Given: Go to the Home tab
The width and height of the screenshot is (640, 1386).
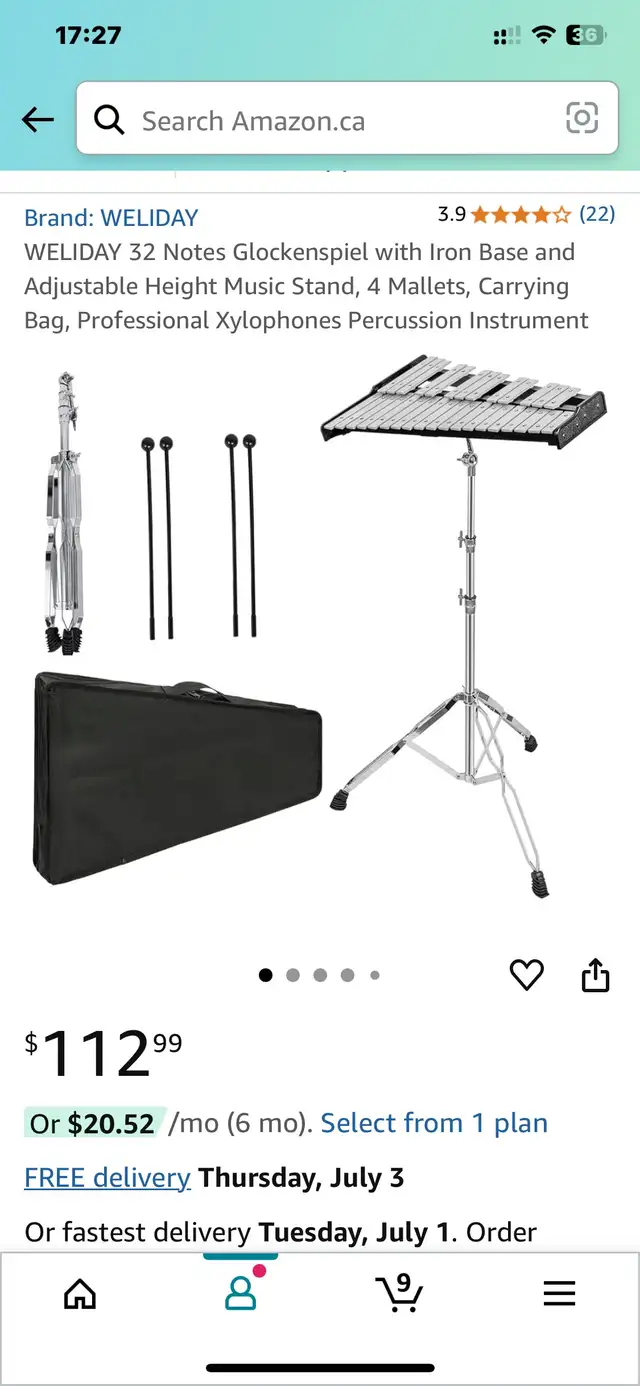Looking at the screenshot, I should coord(80,1295).
